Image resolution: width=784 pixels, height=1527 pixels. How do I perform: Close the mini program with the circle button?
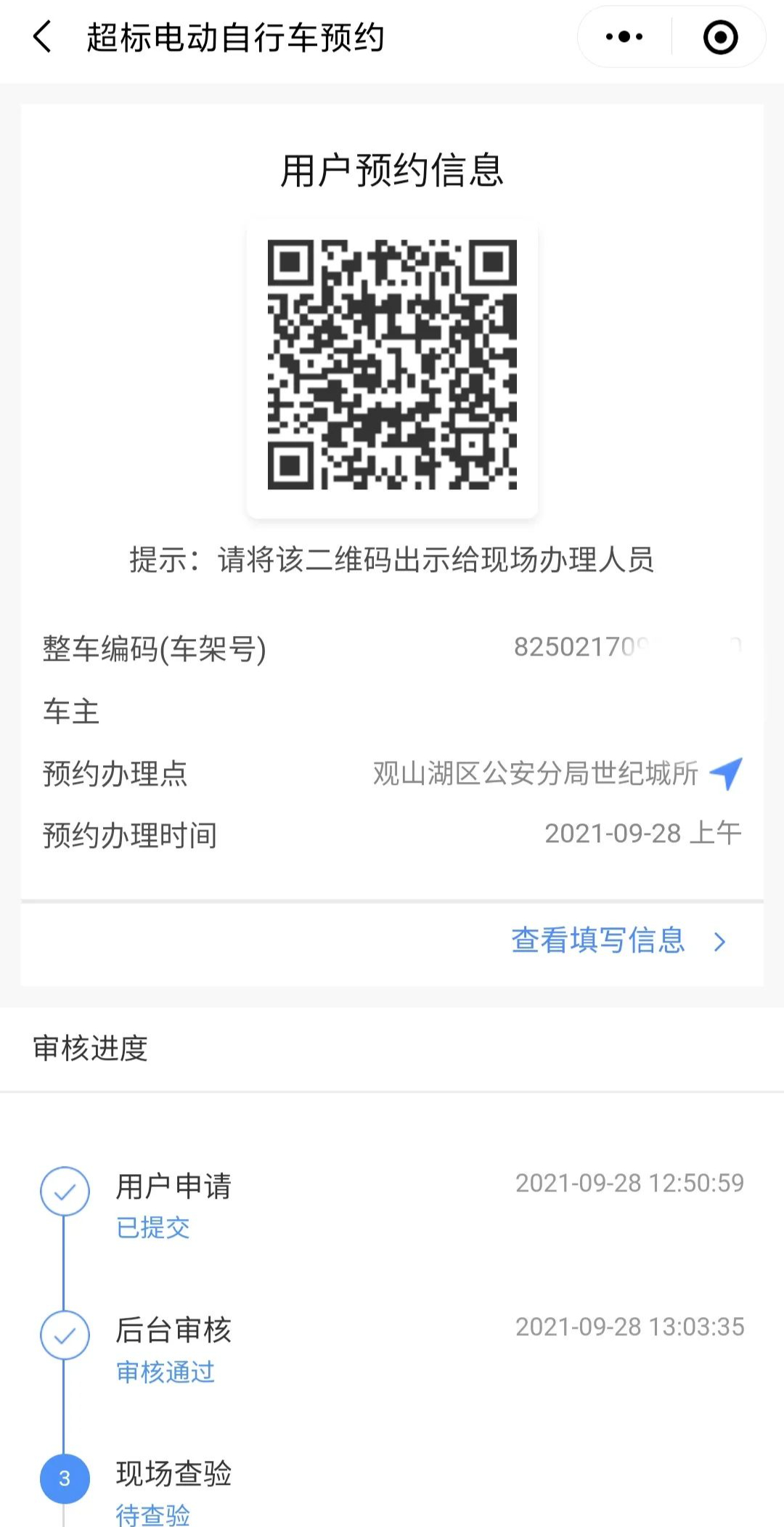(720, 37)
